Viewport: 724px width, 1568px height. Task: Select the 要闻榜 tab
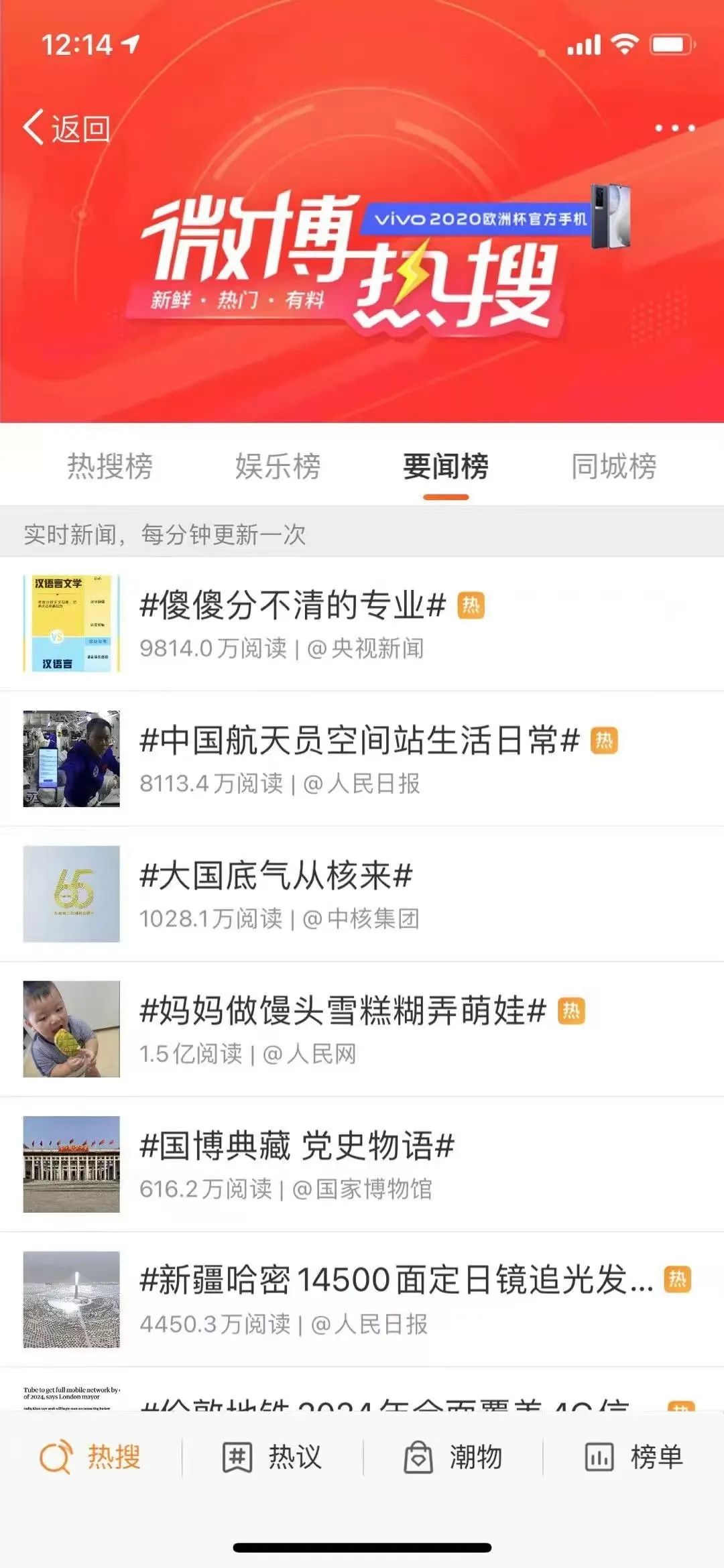point(446,466)
